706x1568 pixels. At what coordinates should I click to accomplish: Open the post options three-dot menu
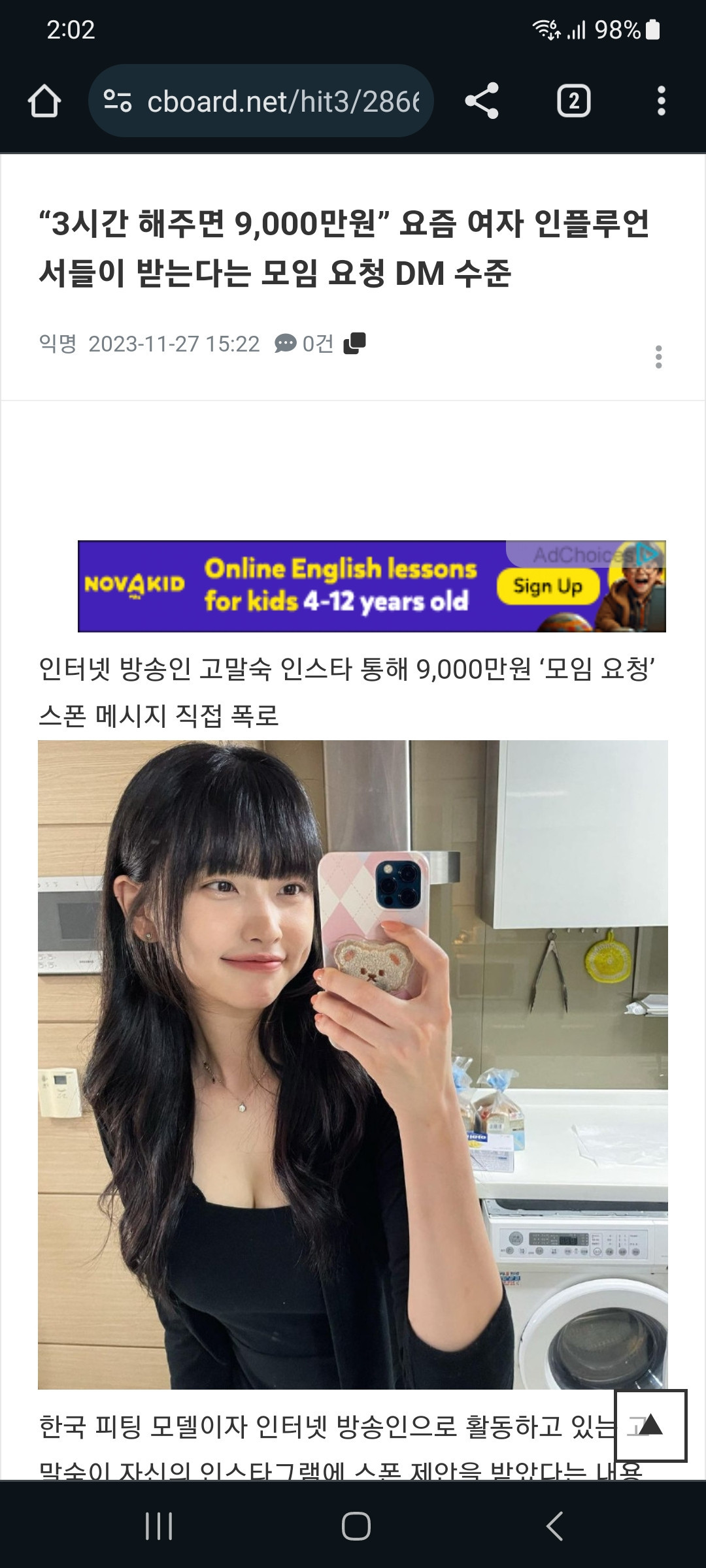pos(658,357)
